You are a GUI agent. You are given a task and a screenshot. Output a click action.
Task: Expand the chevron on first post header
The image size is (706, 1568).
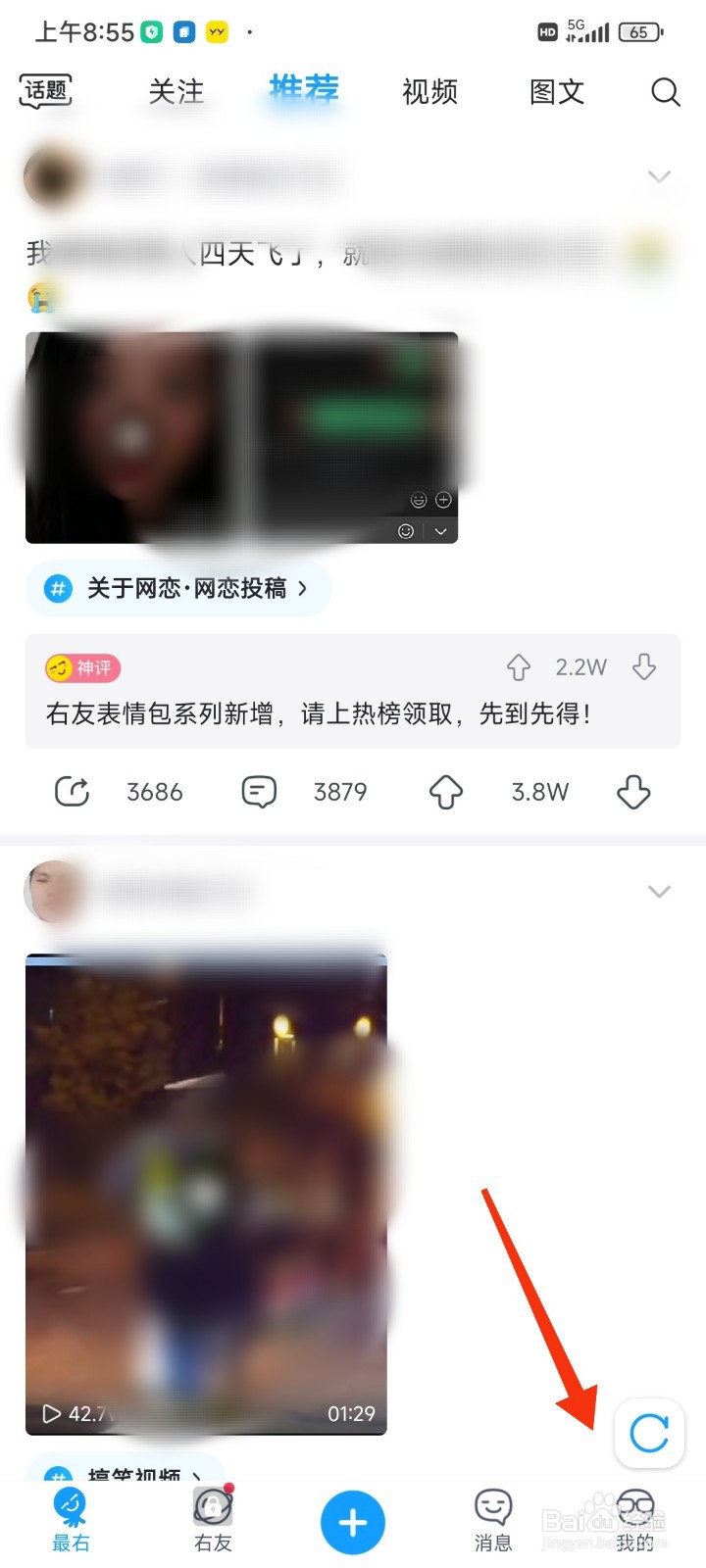tap(658, 176)
